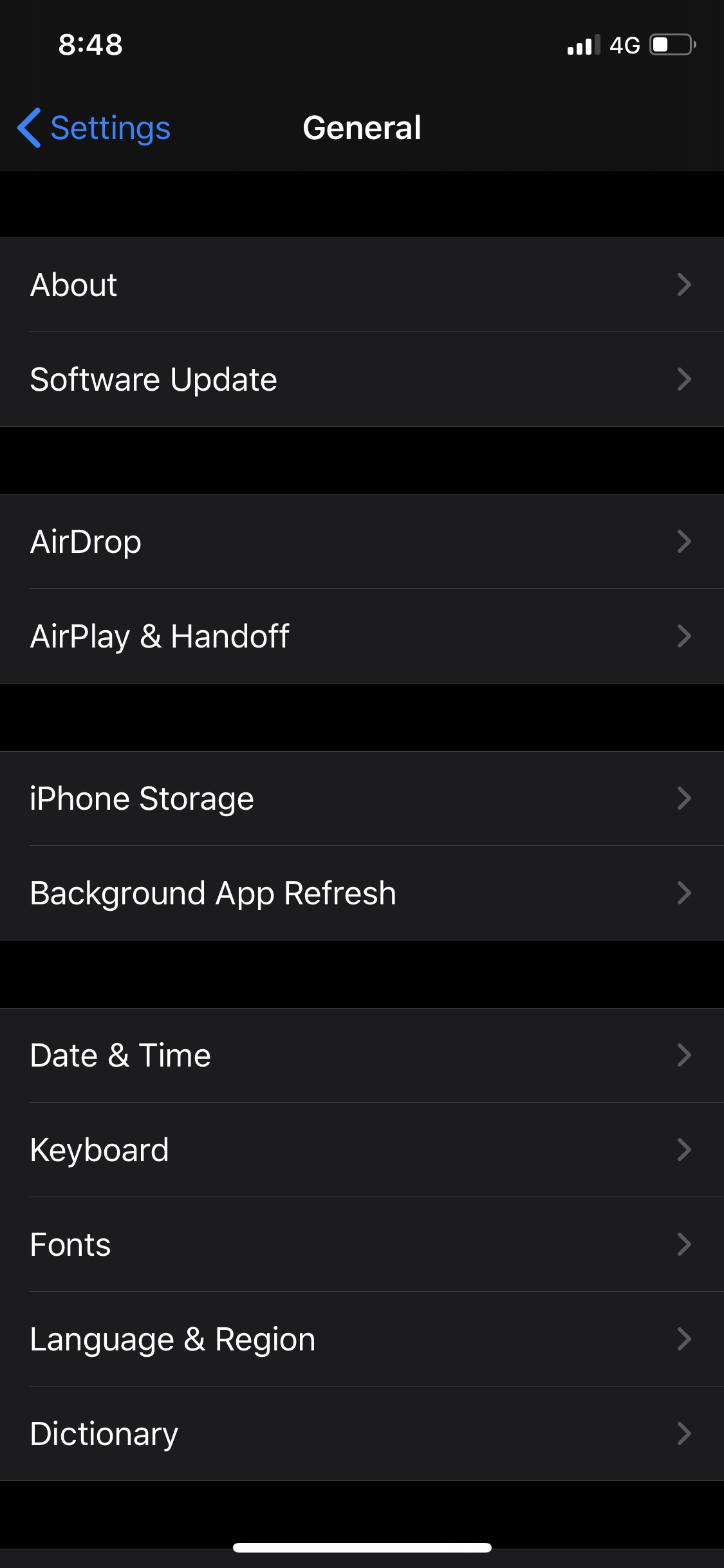The width and height of the screenshot is (724, 1568).
Task: Open AirDrop settings
Action: coord(362,542)
